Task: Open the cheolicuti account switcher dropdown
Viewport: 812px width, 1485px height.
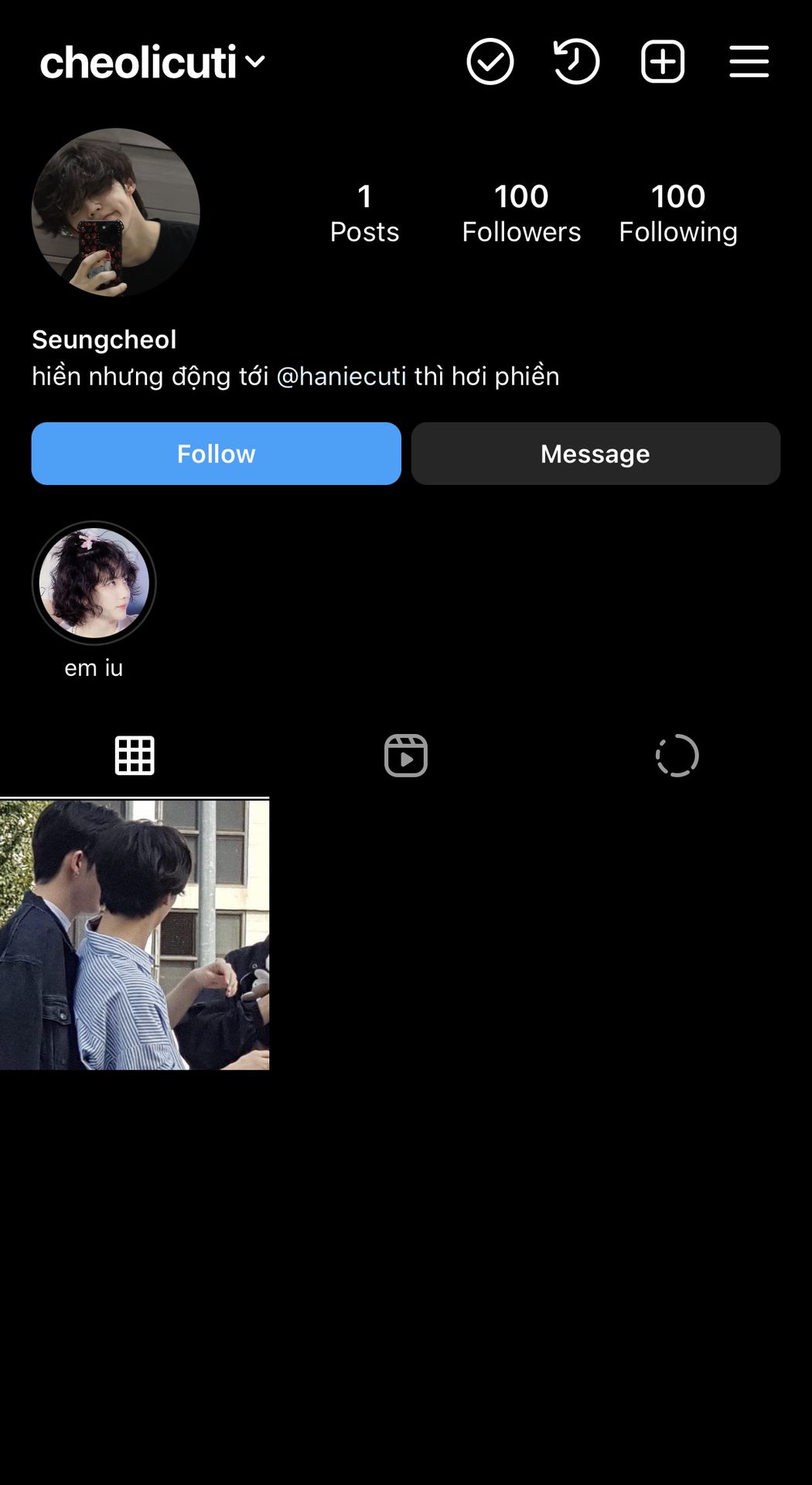Action: point(152,62)
